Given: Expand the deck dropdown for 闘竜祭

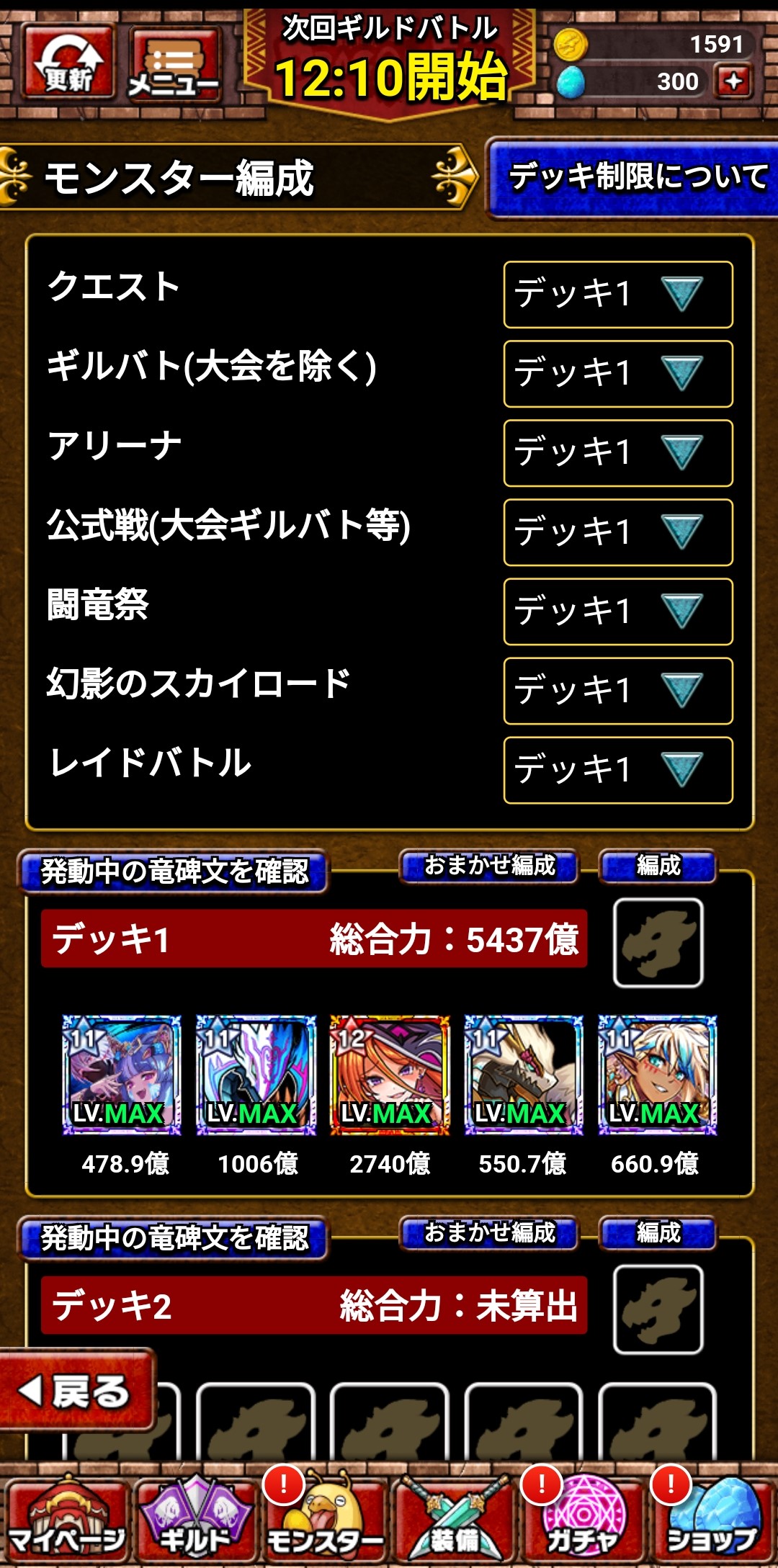Looking at the screenshot, I should pyautogui.click(x=618, y=611).
